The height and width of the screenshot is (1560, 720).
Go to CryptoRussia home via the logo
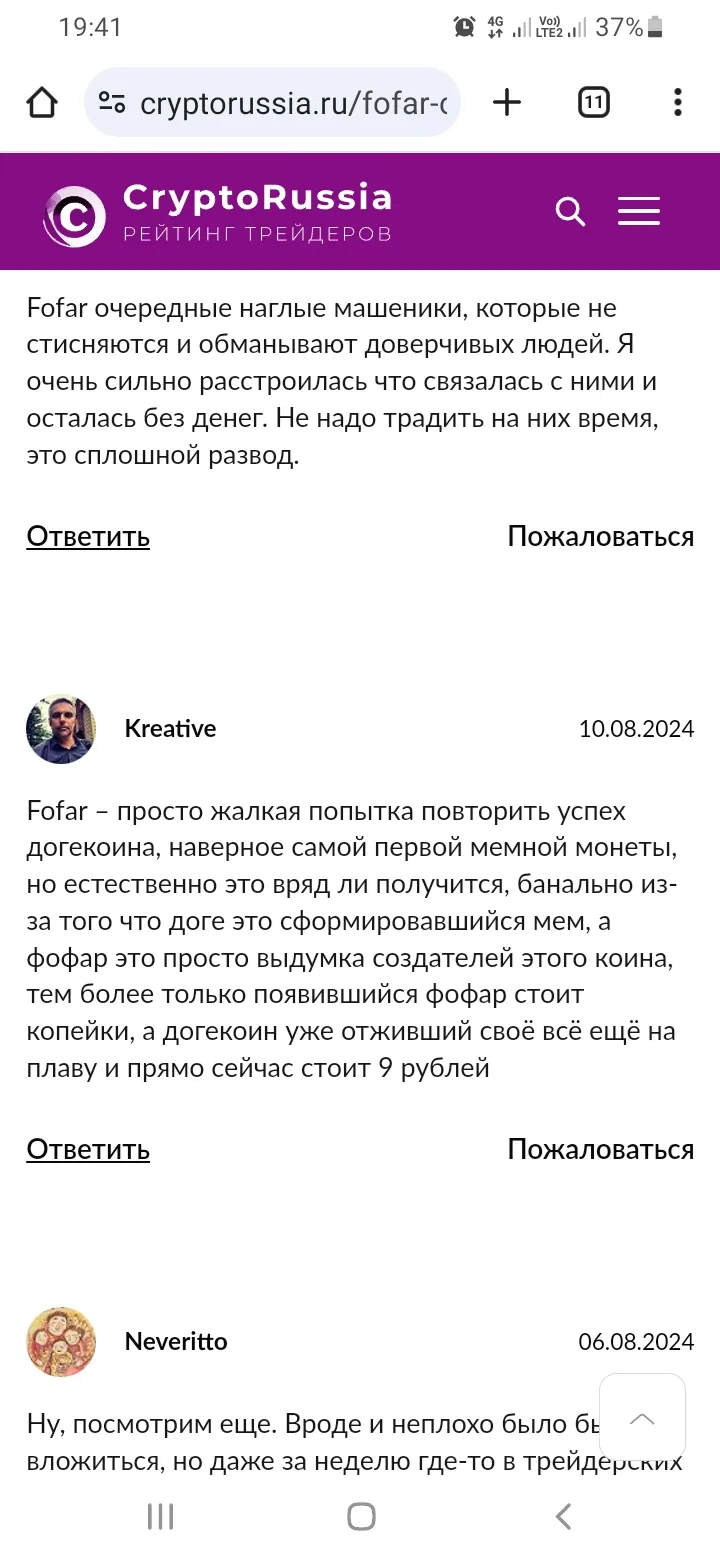(217, 213)
